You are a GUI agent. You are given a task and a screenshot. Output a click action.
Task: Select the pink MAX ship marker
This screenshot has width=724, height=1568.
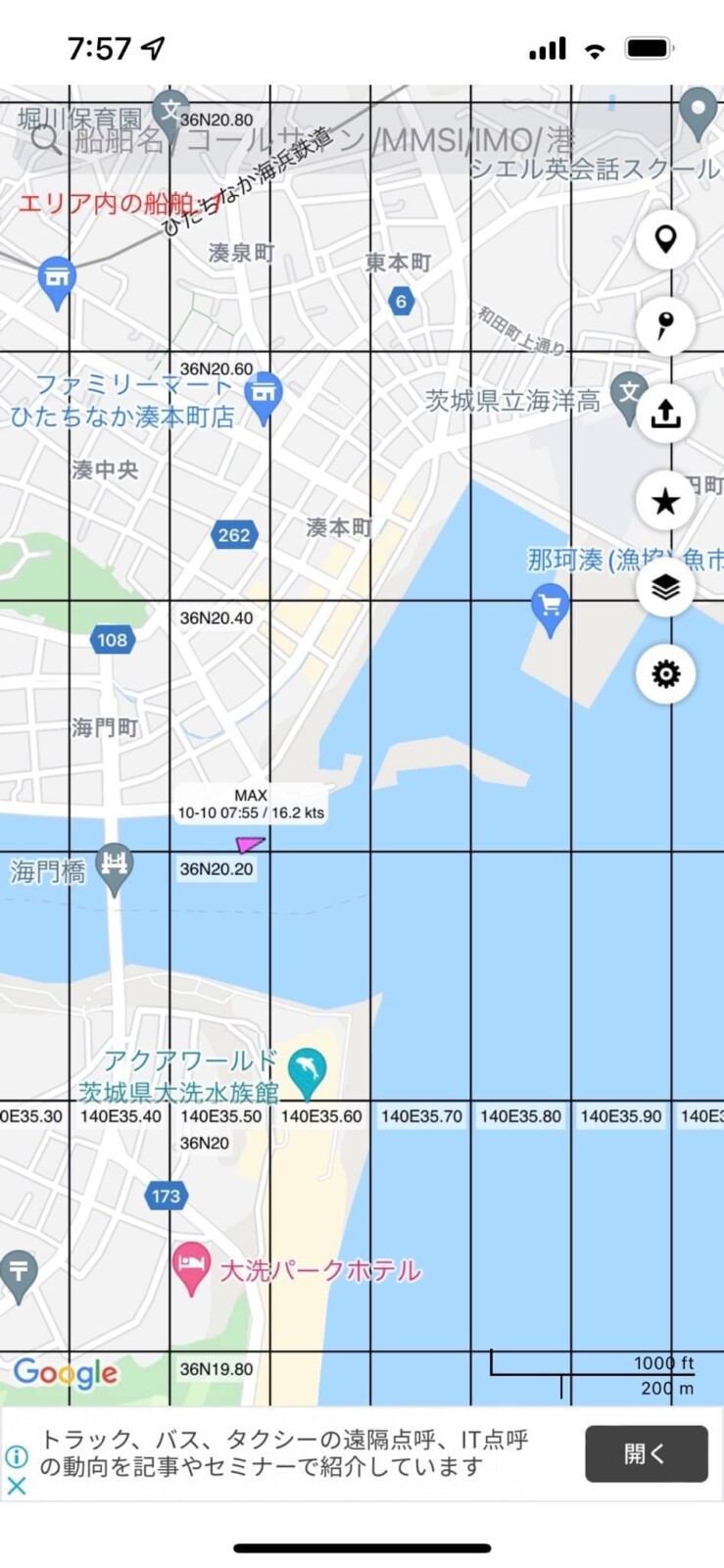249,844
